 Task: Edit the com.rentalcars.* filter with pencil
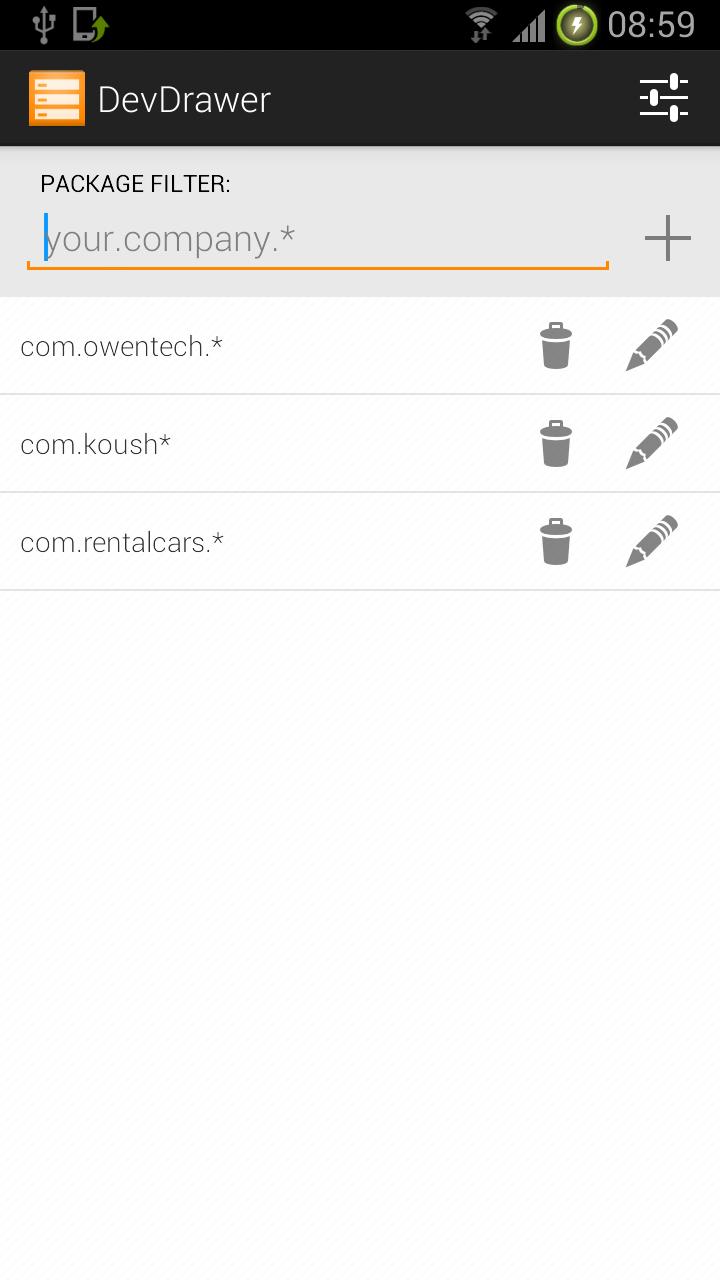pos(651,541)
